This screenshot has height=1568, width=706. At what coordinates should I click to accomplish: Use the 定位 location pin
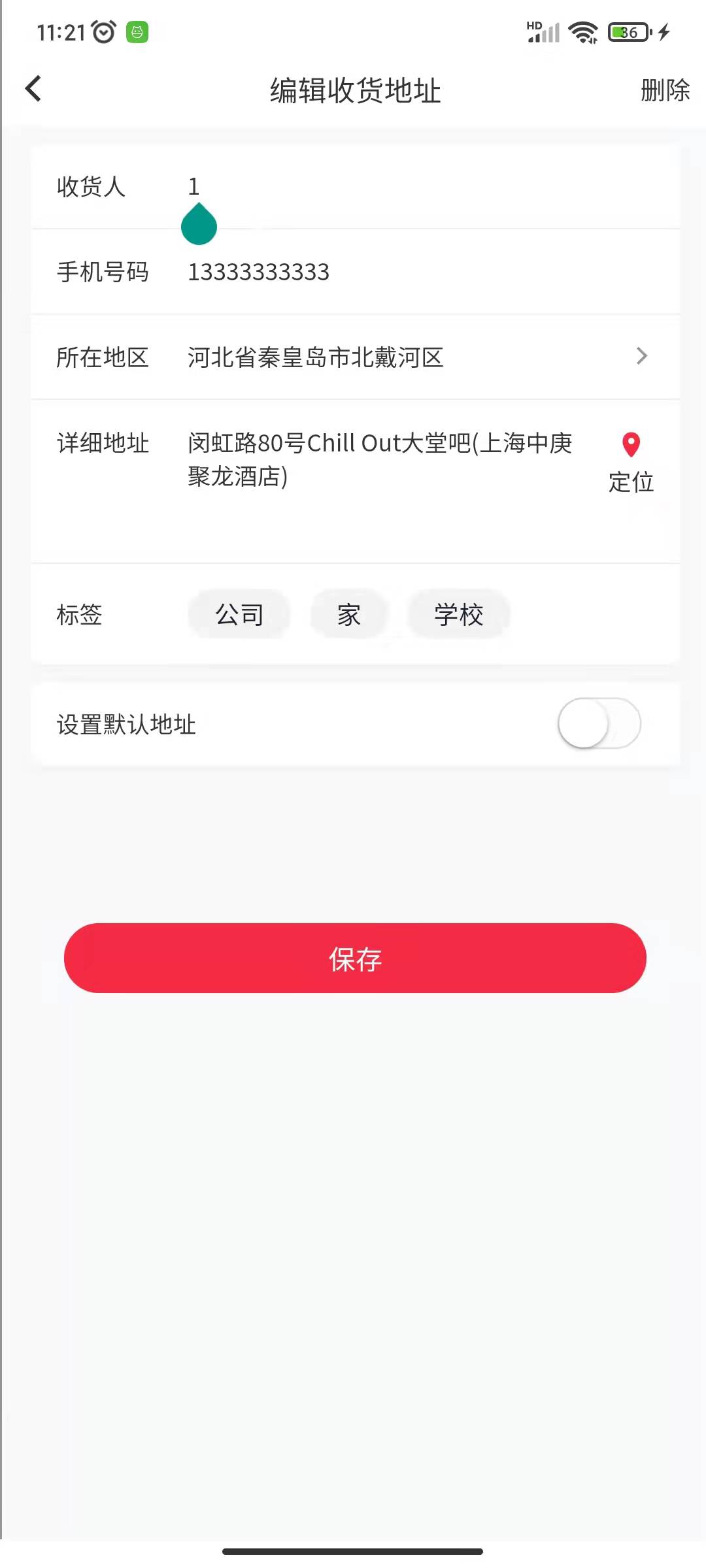click(631, 461)
